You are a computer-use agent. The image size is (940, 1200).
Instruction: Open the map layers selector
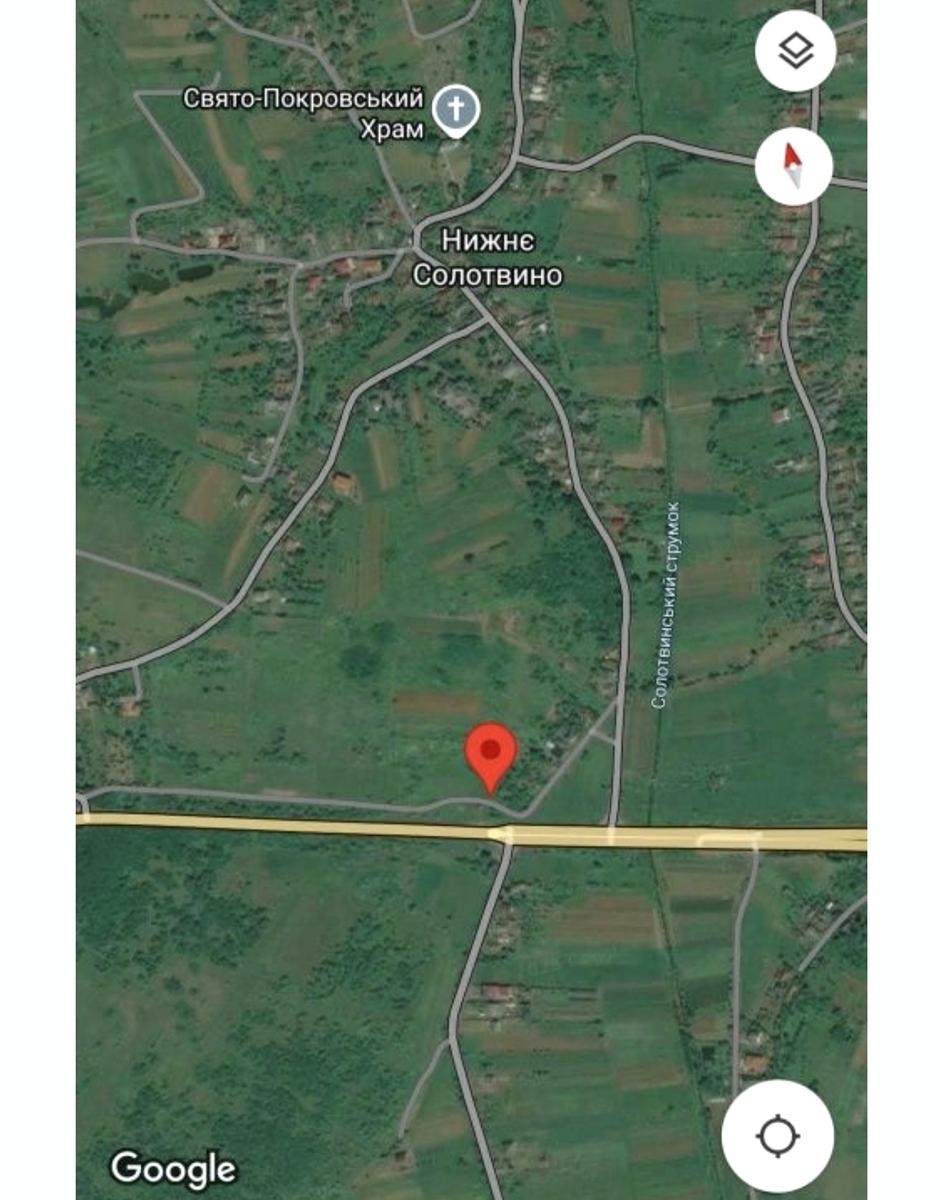(x=794, y=52)
